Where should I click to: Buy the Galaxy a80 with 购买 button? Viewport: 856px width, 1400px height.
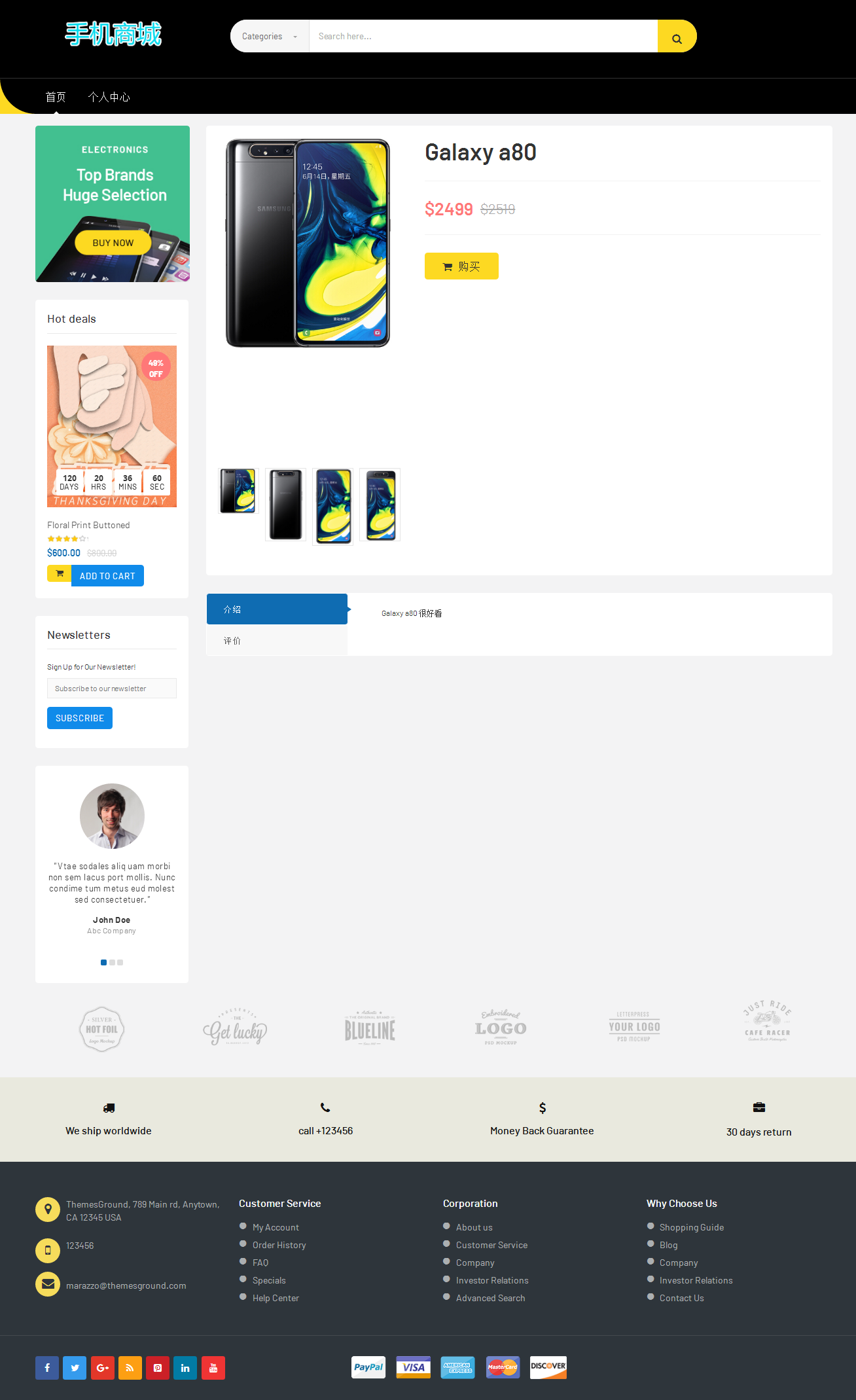point(461,266)
